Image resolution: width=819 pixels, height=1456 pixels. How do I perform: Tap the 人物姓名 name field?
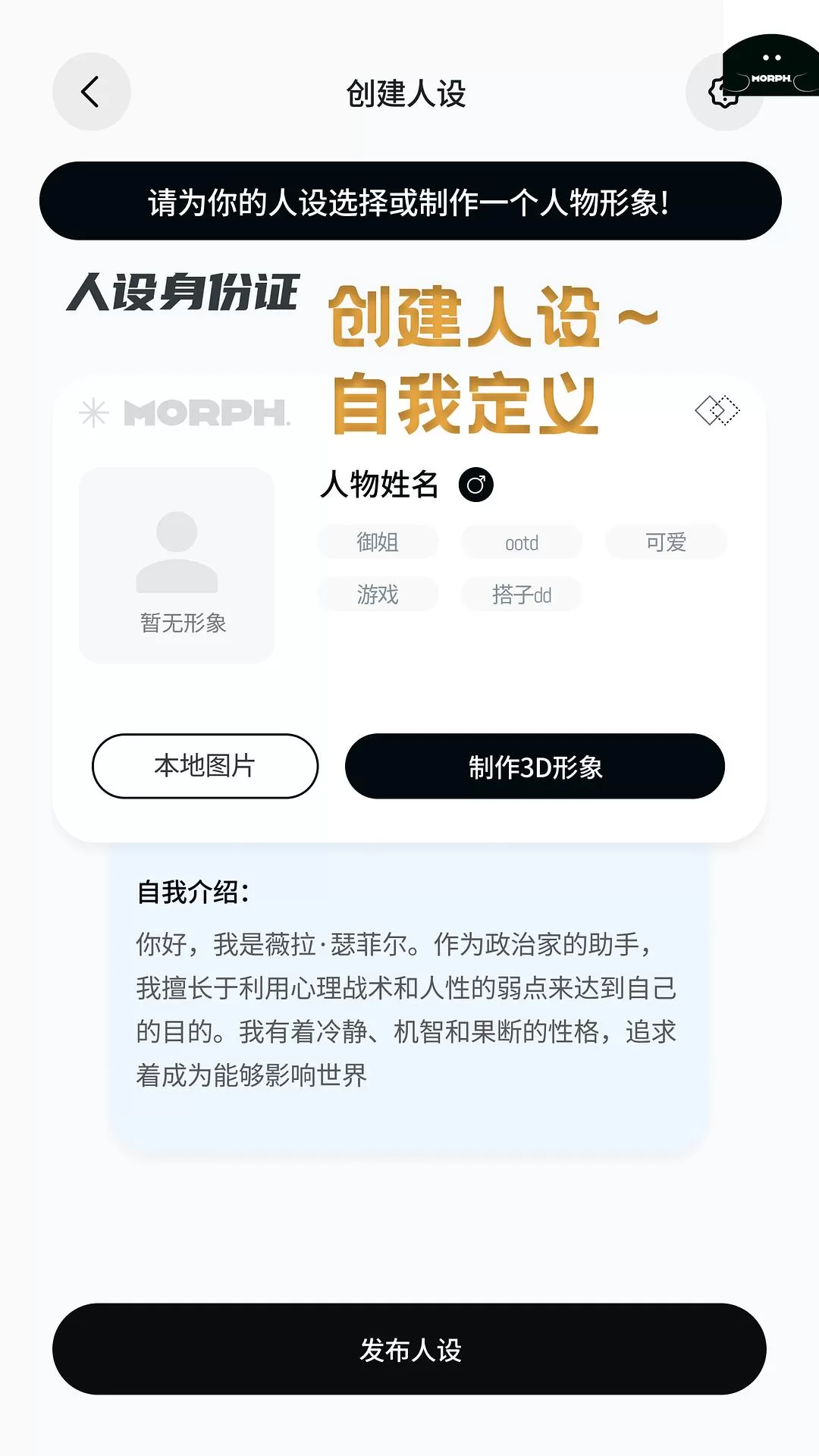[x=379, y=485]
